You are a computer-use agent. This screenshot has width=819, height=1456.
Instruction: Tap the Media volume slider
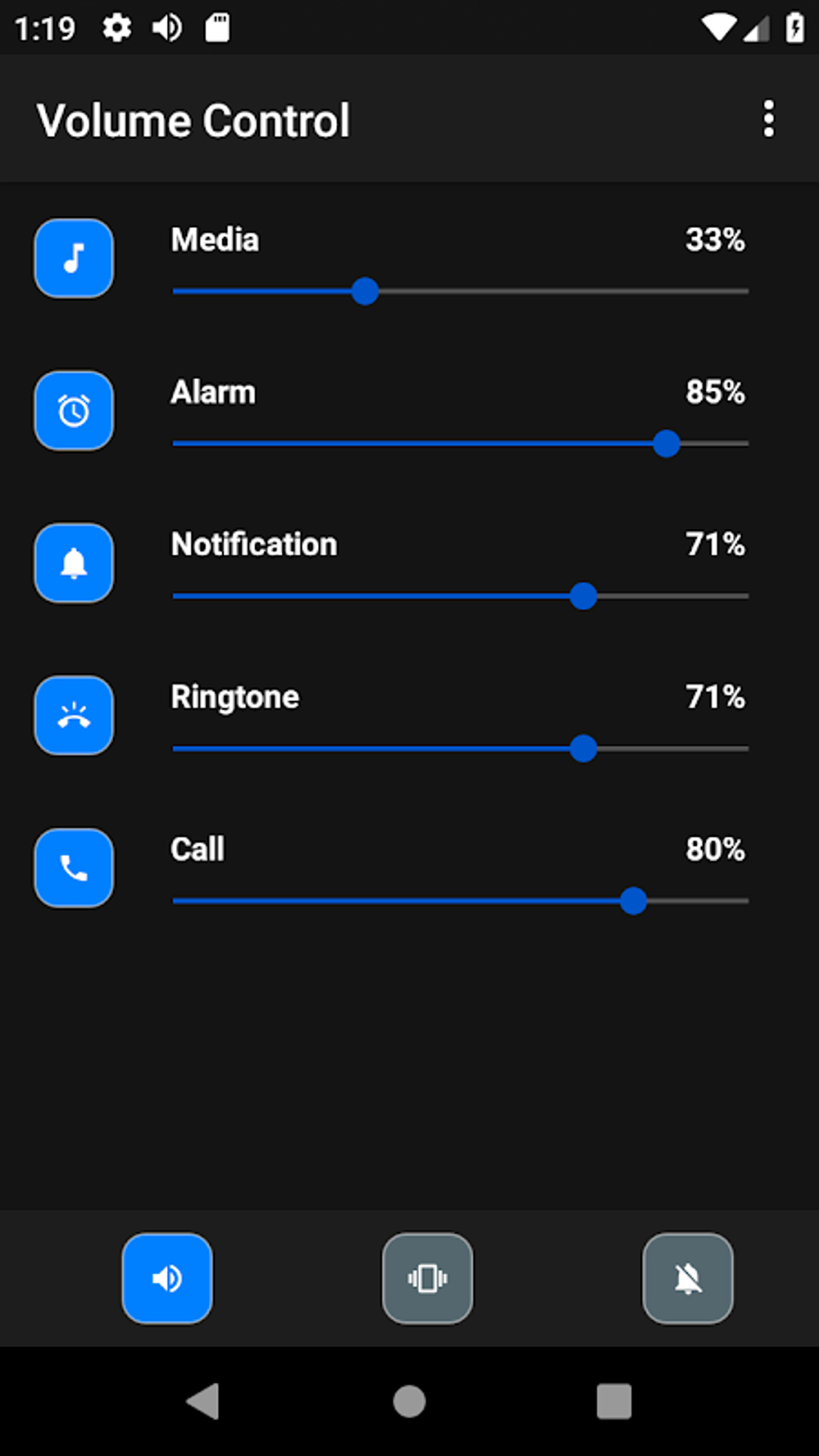coord(460,292)
